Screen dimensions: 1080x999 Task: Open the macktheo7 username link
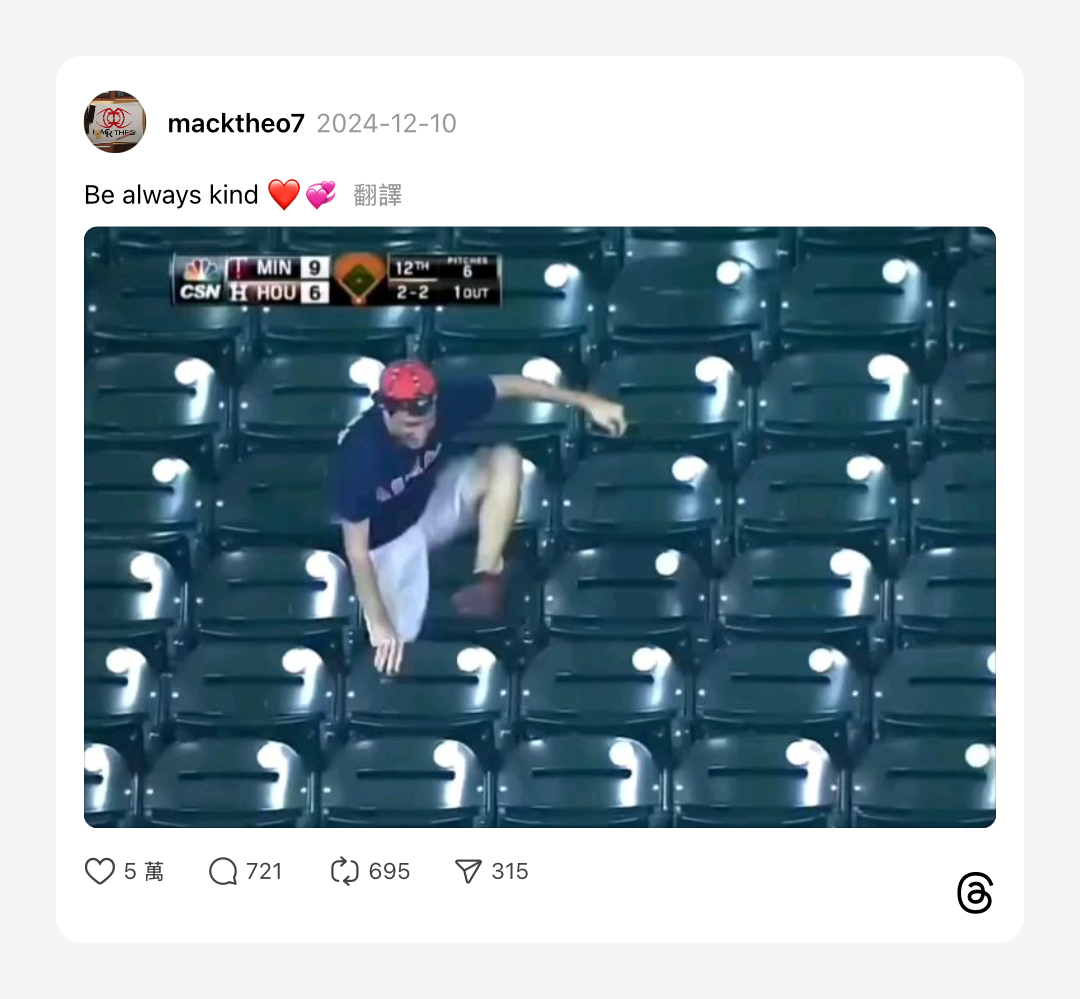(x=236, y=123)
